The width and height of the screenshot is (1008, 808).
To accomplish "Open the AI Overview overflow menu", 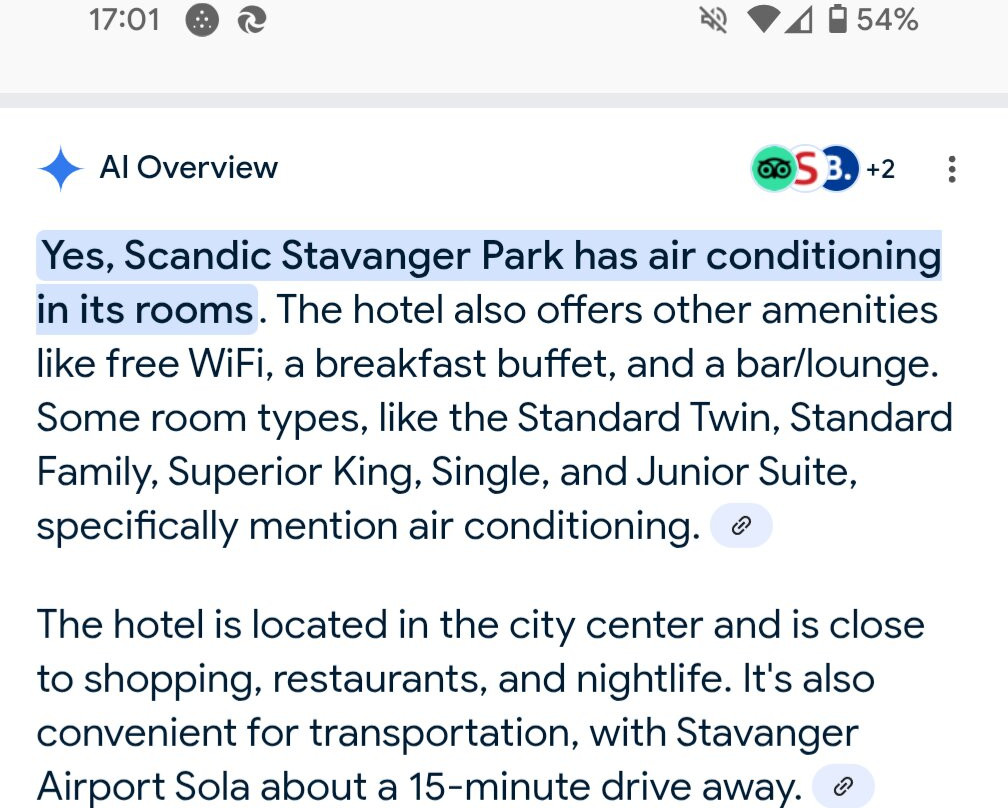I will point(951,170).
